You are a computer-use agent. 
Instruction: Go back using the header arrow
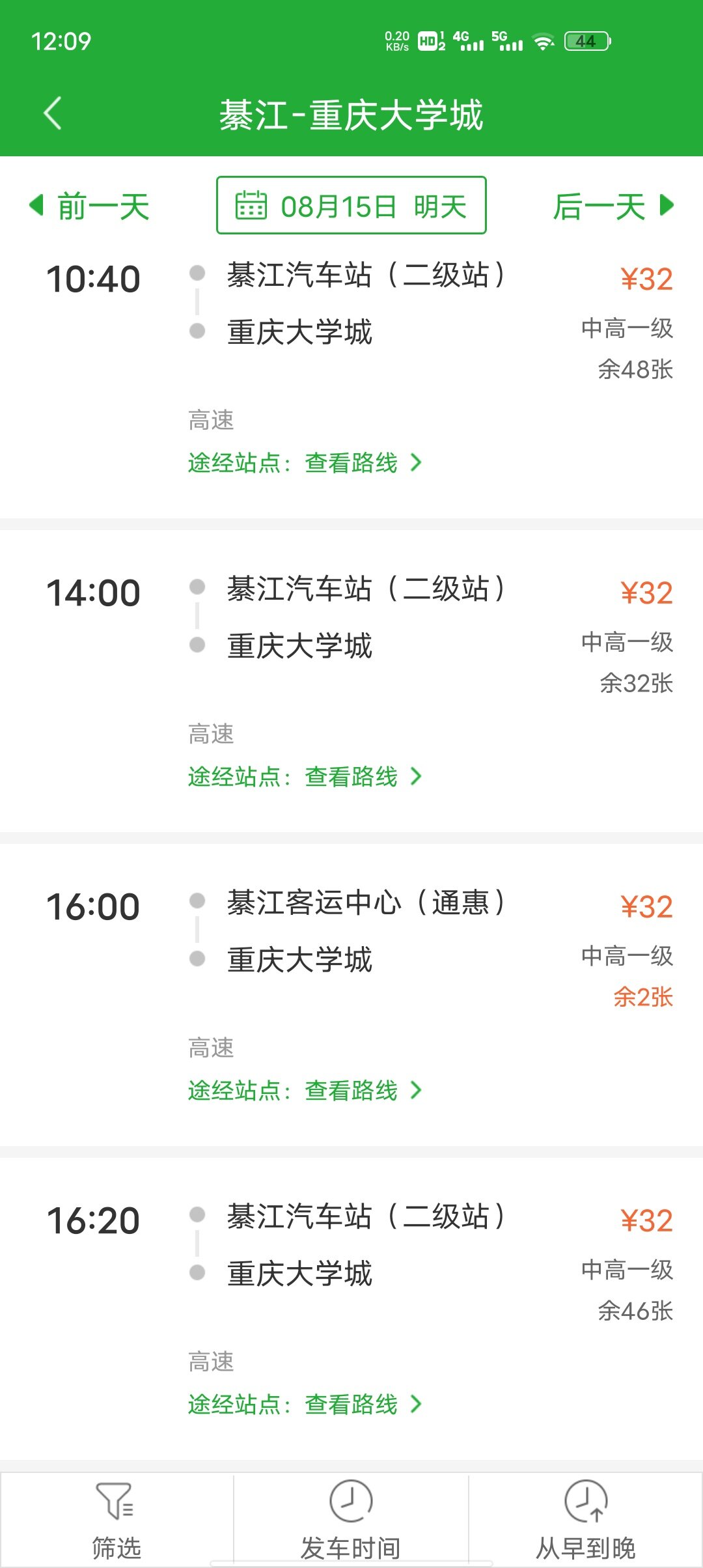[x=53, y=114]
